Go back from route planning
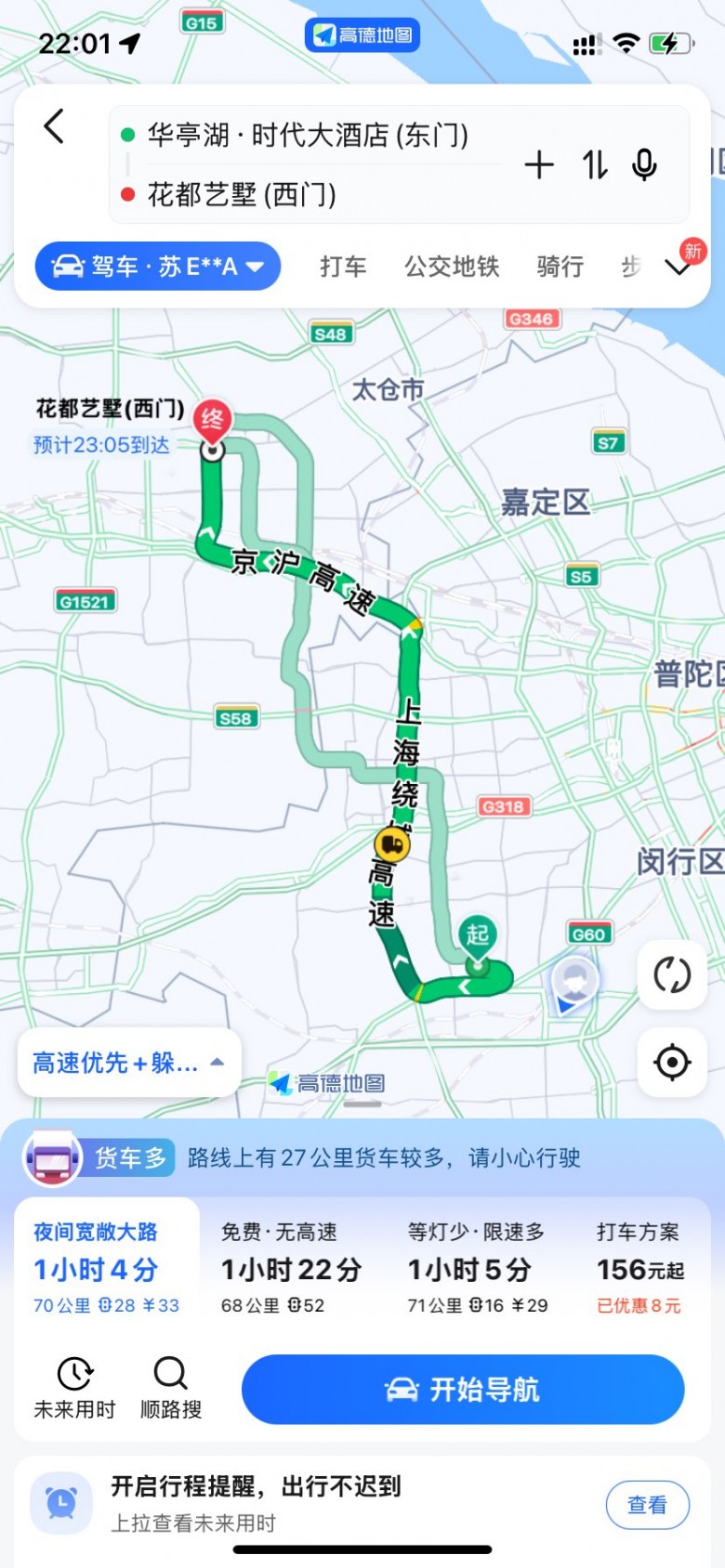This screenshot has height=1568, width=725. (55, 126)
